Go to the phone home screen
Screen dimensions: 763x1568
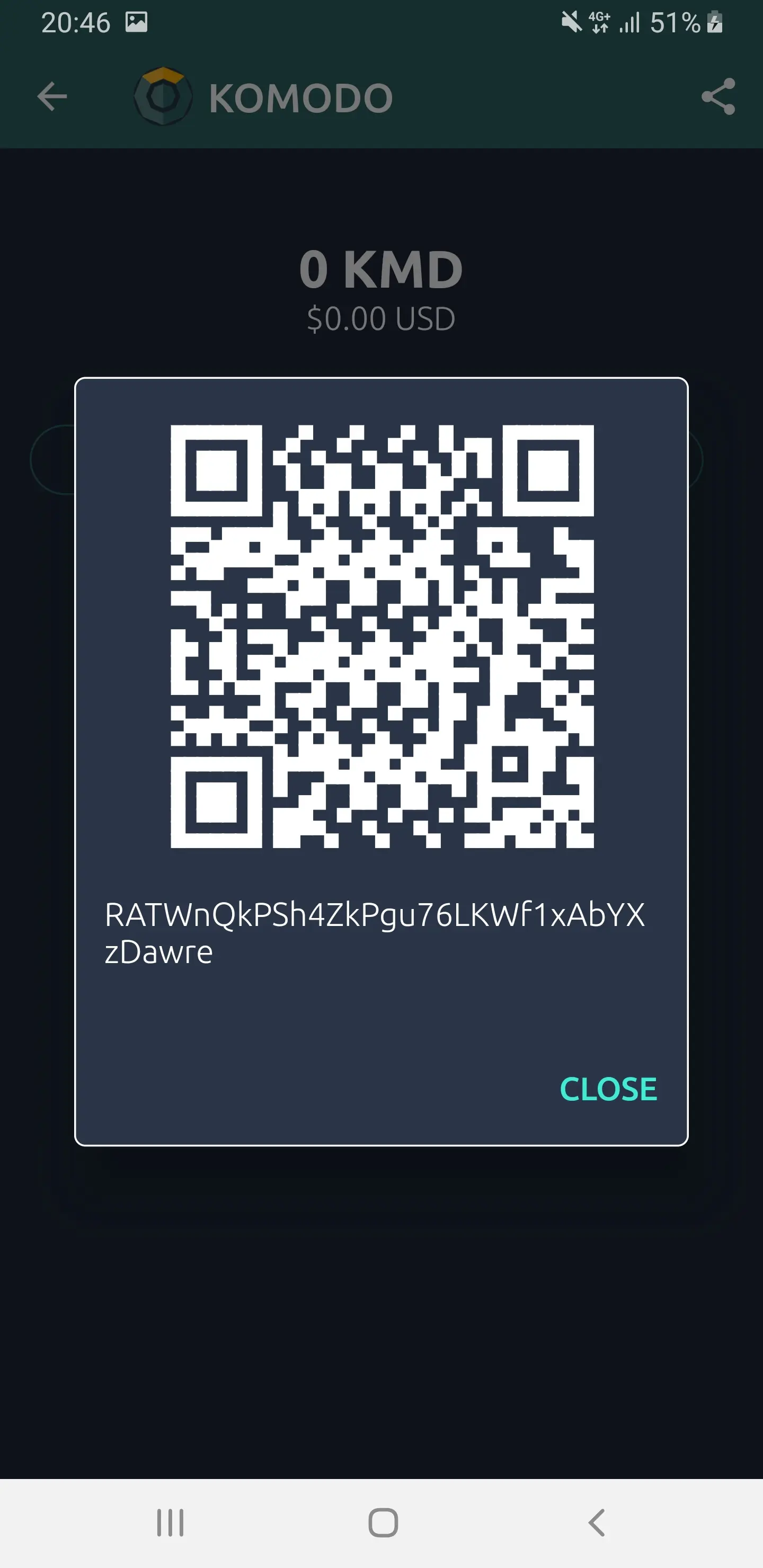click(x=383, y=1522)
